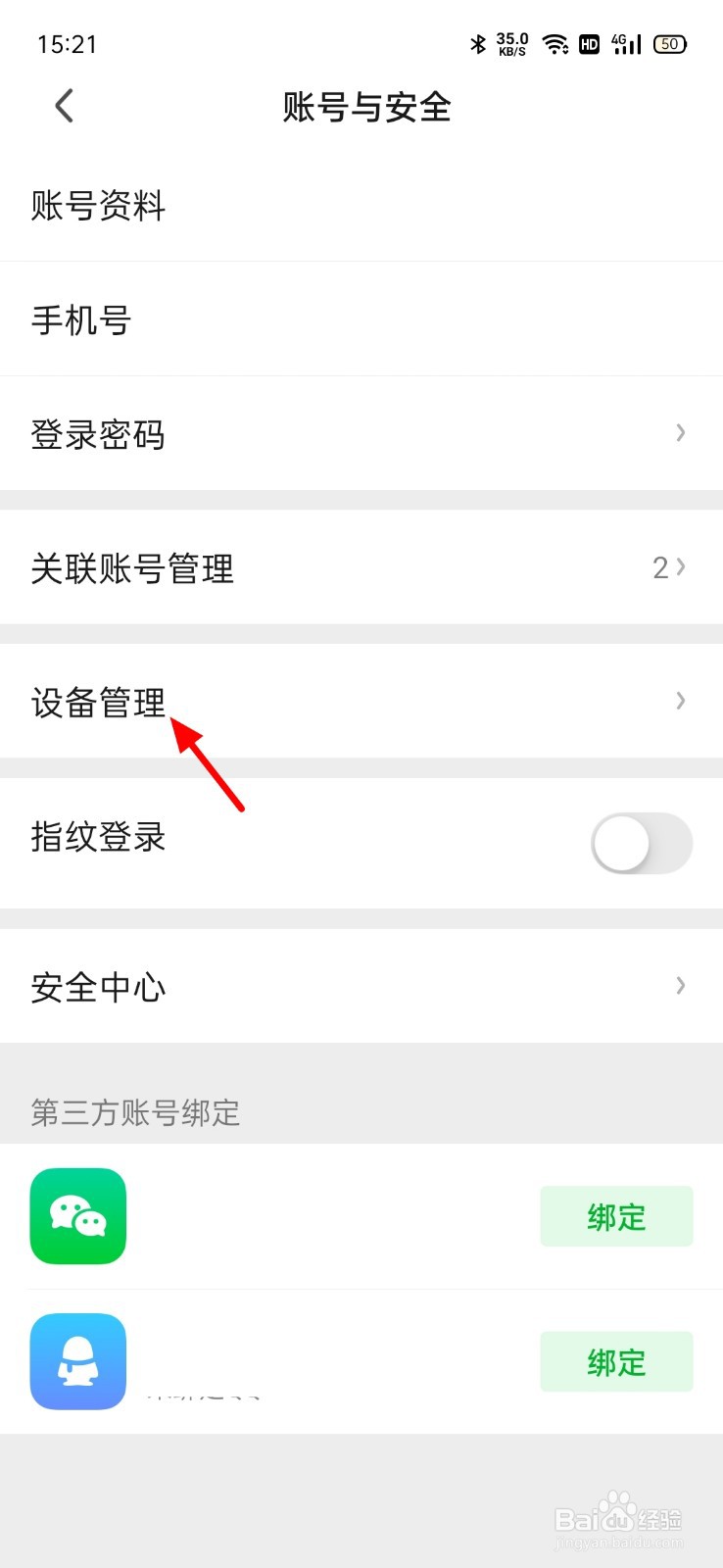Tap the Bluetooth icon in the status bar
The height and width of the screenshot is (1568, 723).
click(478, 43)
